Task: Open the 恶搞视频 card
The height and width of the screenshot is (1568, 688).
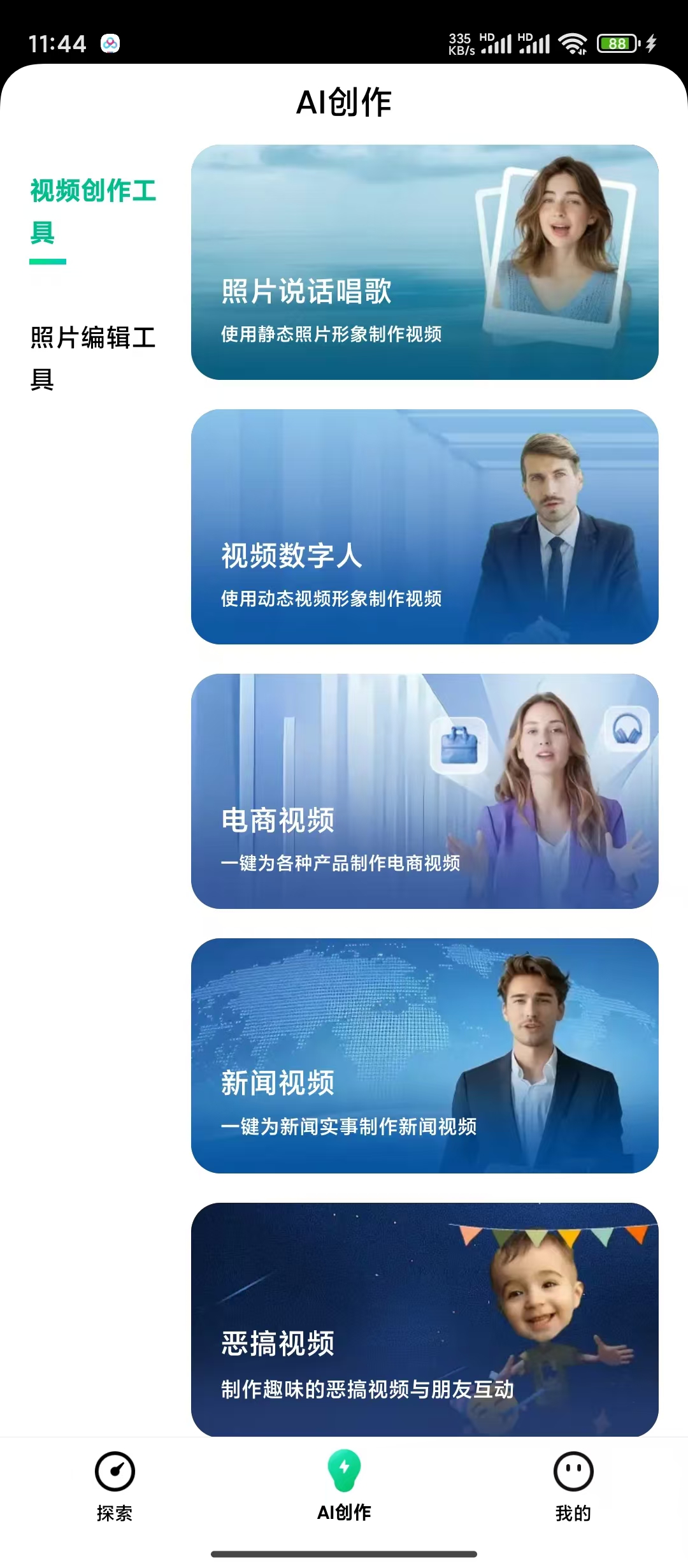Action: coord(424,1319)
